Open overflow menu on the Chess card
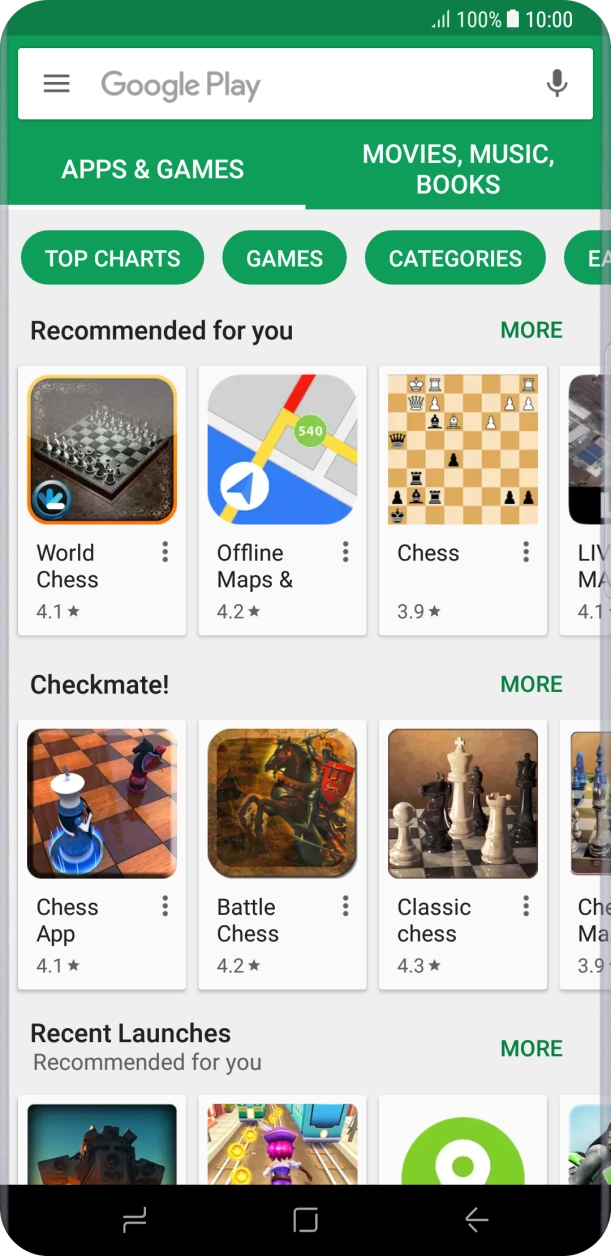611x1256 pixels. pyautogui.click(x=526, y=552)
